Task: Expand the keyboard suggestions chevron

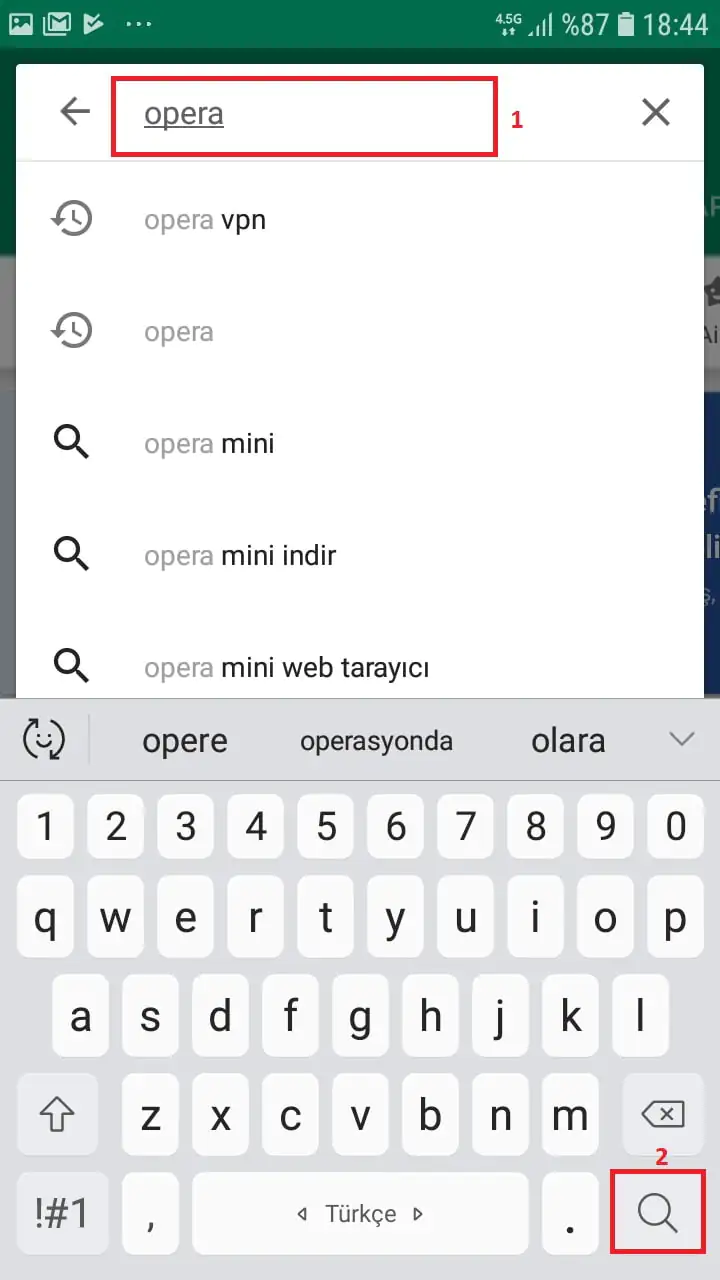Action: [682, 740]
